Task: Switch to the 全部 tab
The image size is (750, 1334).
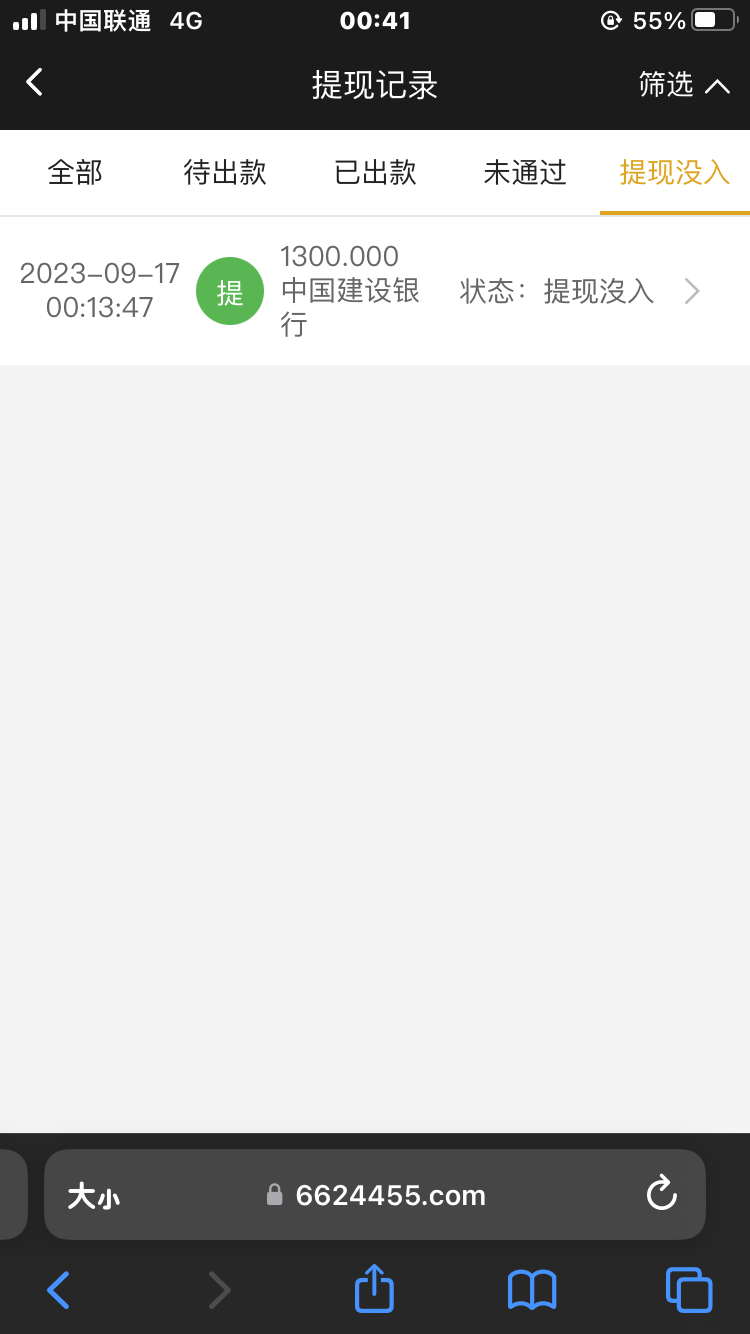Action: [x=75, y=173]
